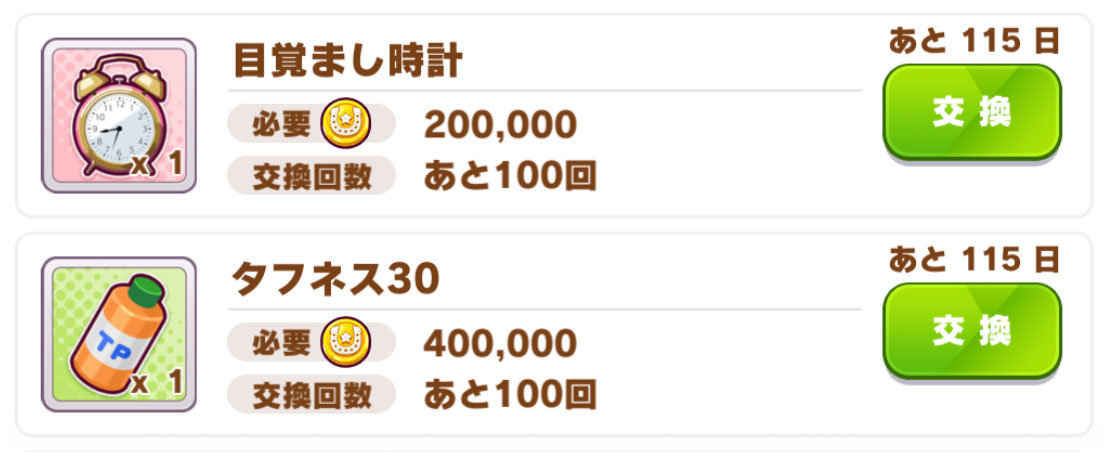Exchange coins for タフネス30

[971, 330]
